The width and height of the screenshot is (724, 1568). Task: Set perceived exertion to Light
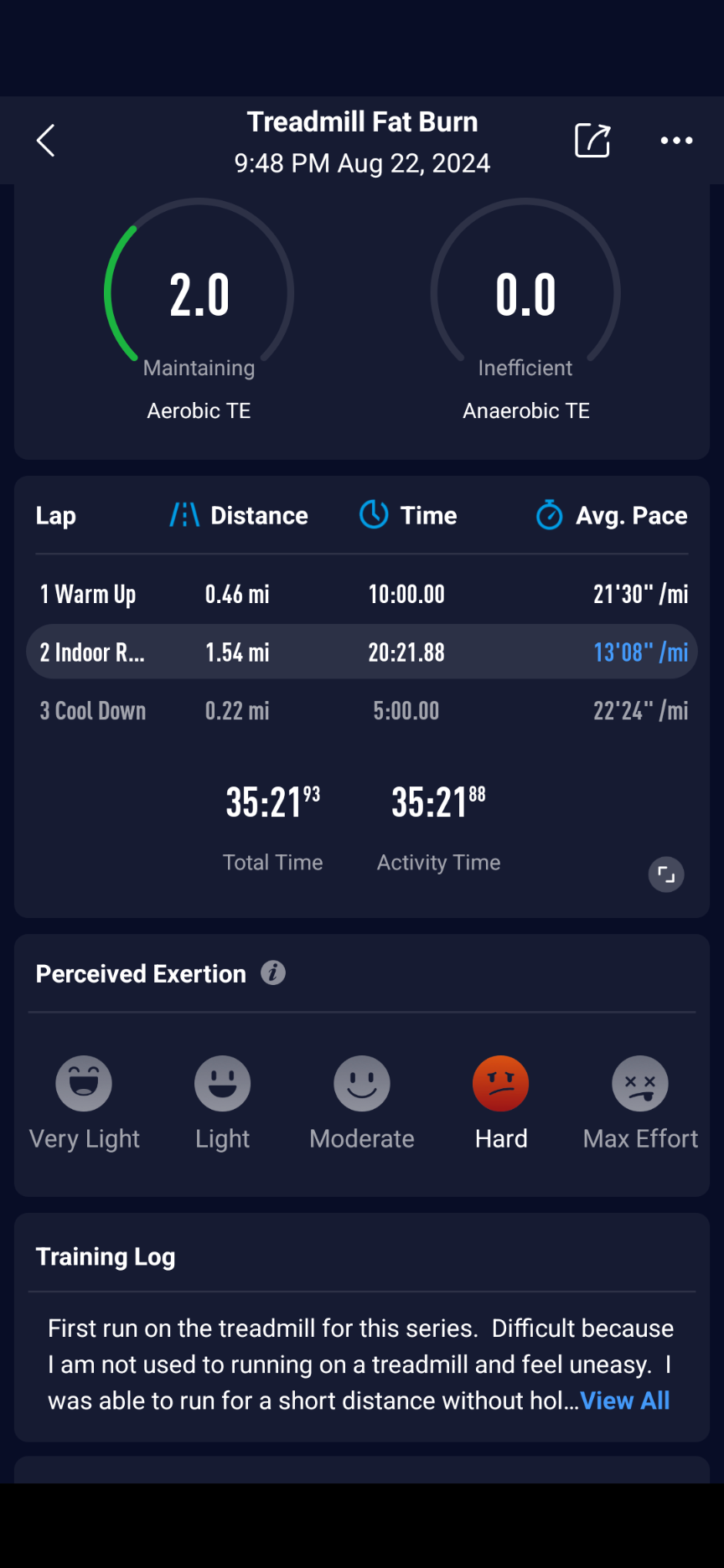click(223, 1084)
